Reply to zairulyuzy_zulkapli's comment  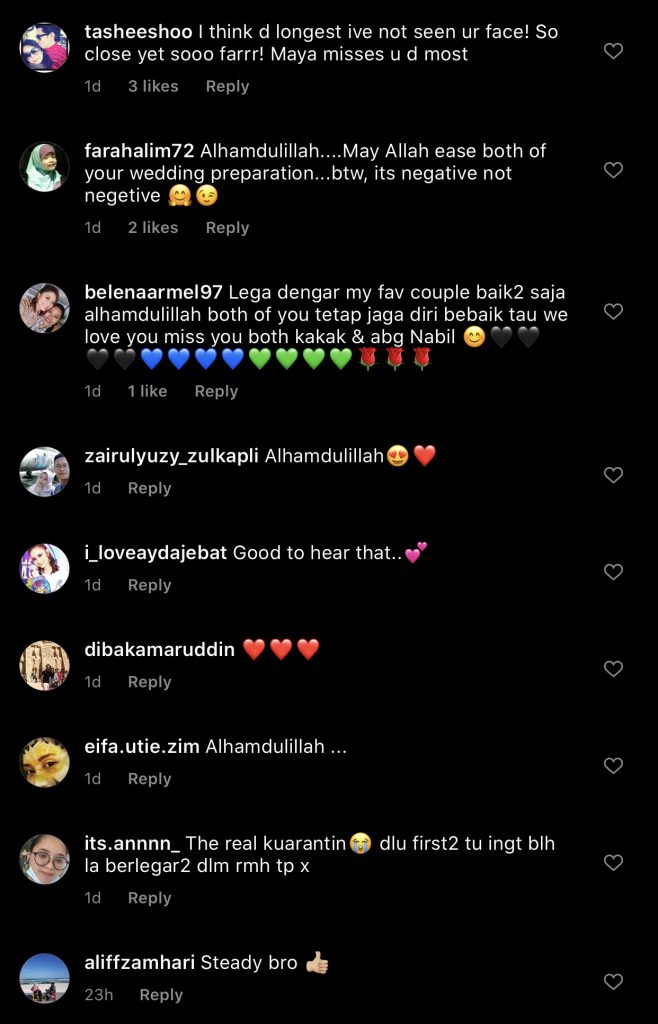[x=149, y=488]
